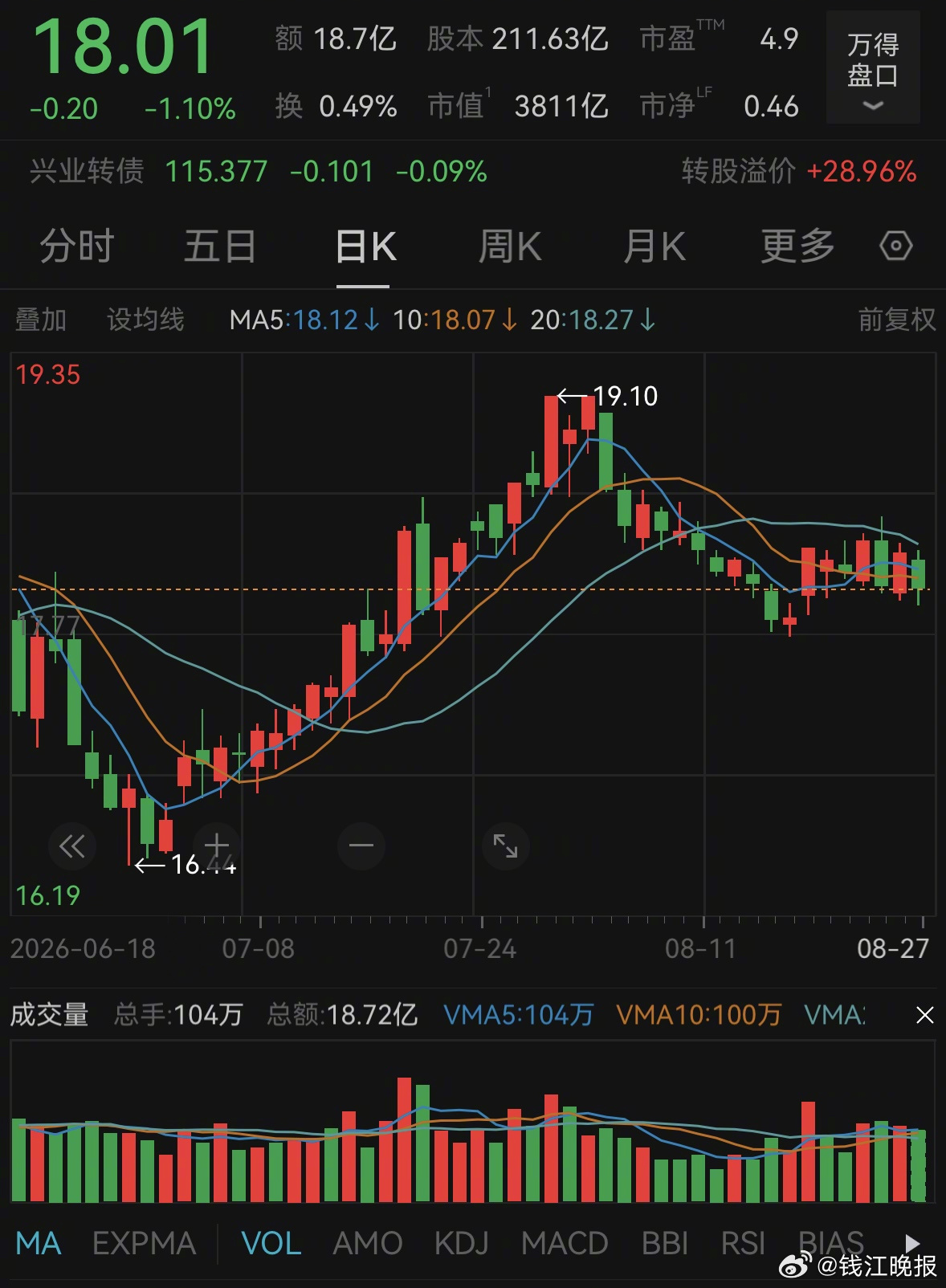Tap 叠加 to overlay another stock
946x1288 pixels.
pyautogui.click(x=41, y=320)
